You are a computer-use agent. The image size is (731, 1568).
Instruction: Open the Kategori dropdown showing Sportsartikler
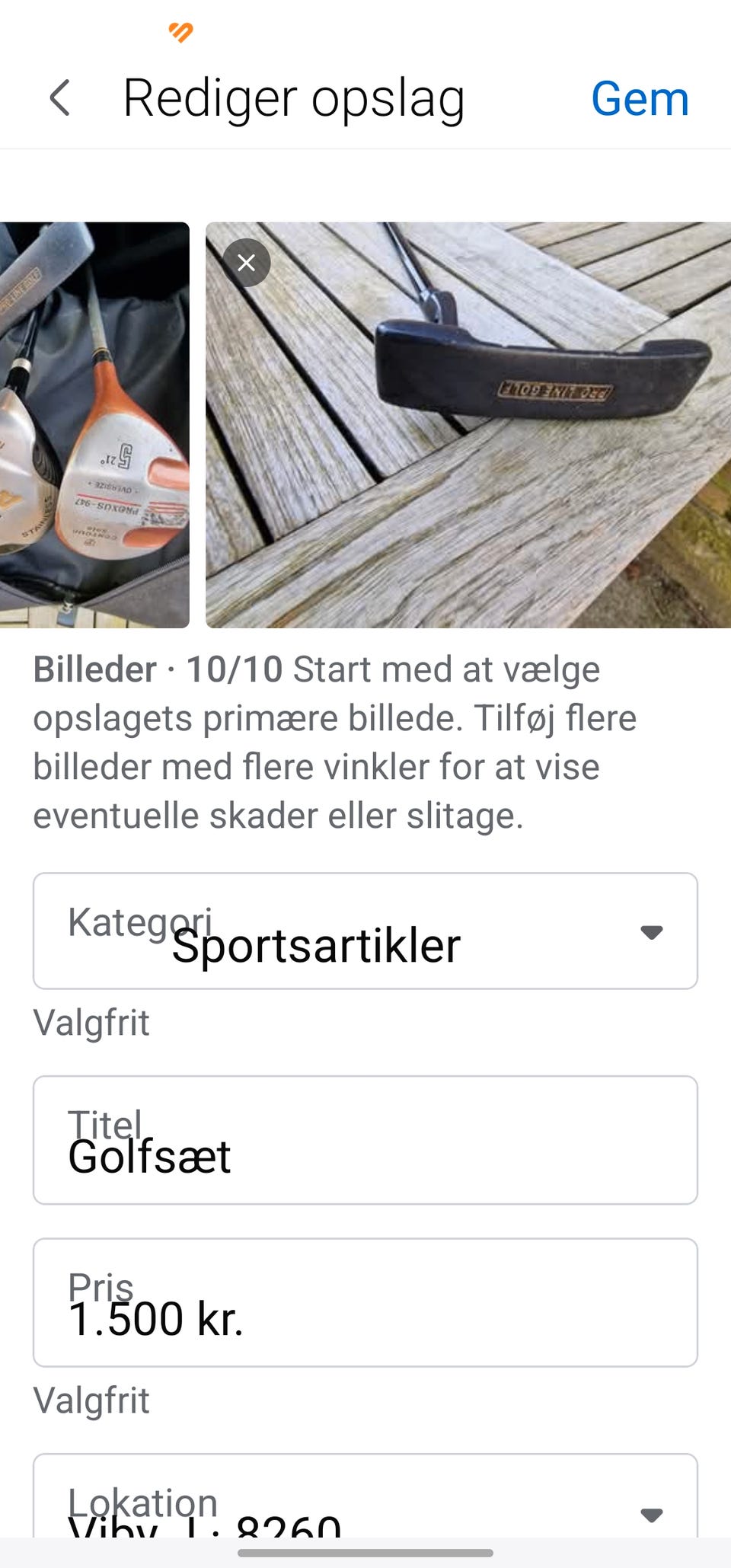point(365,931)
